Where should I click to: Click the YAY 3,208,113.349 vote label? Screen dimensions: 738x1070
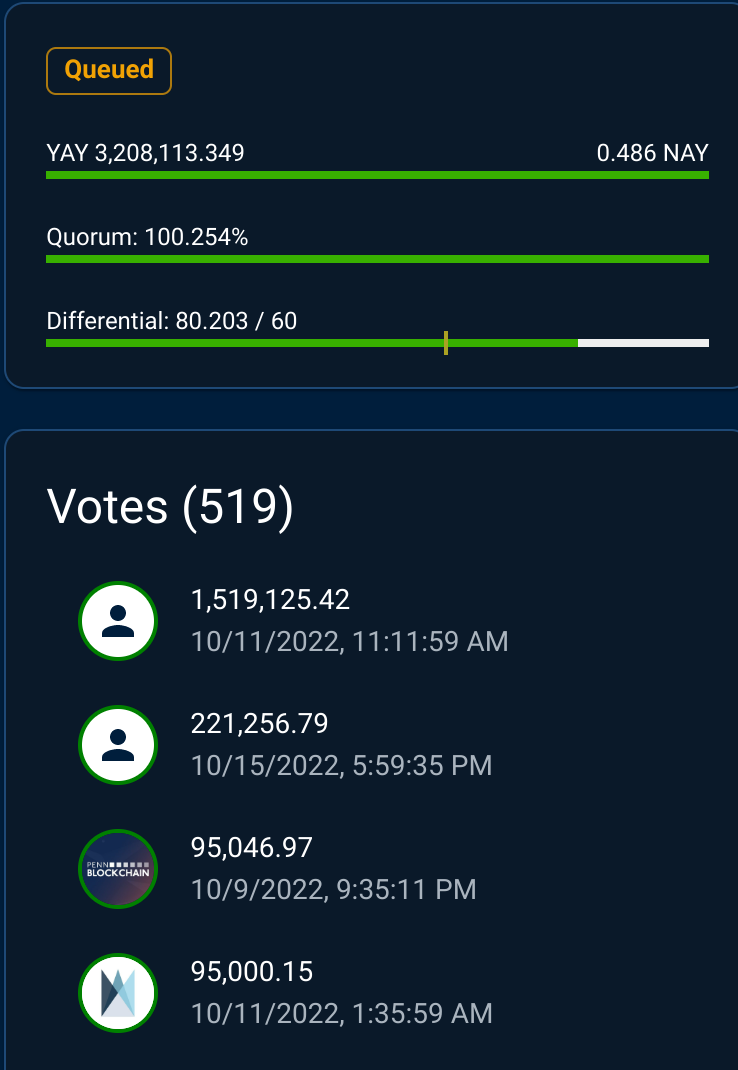point(145,153)
